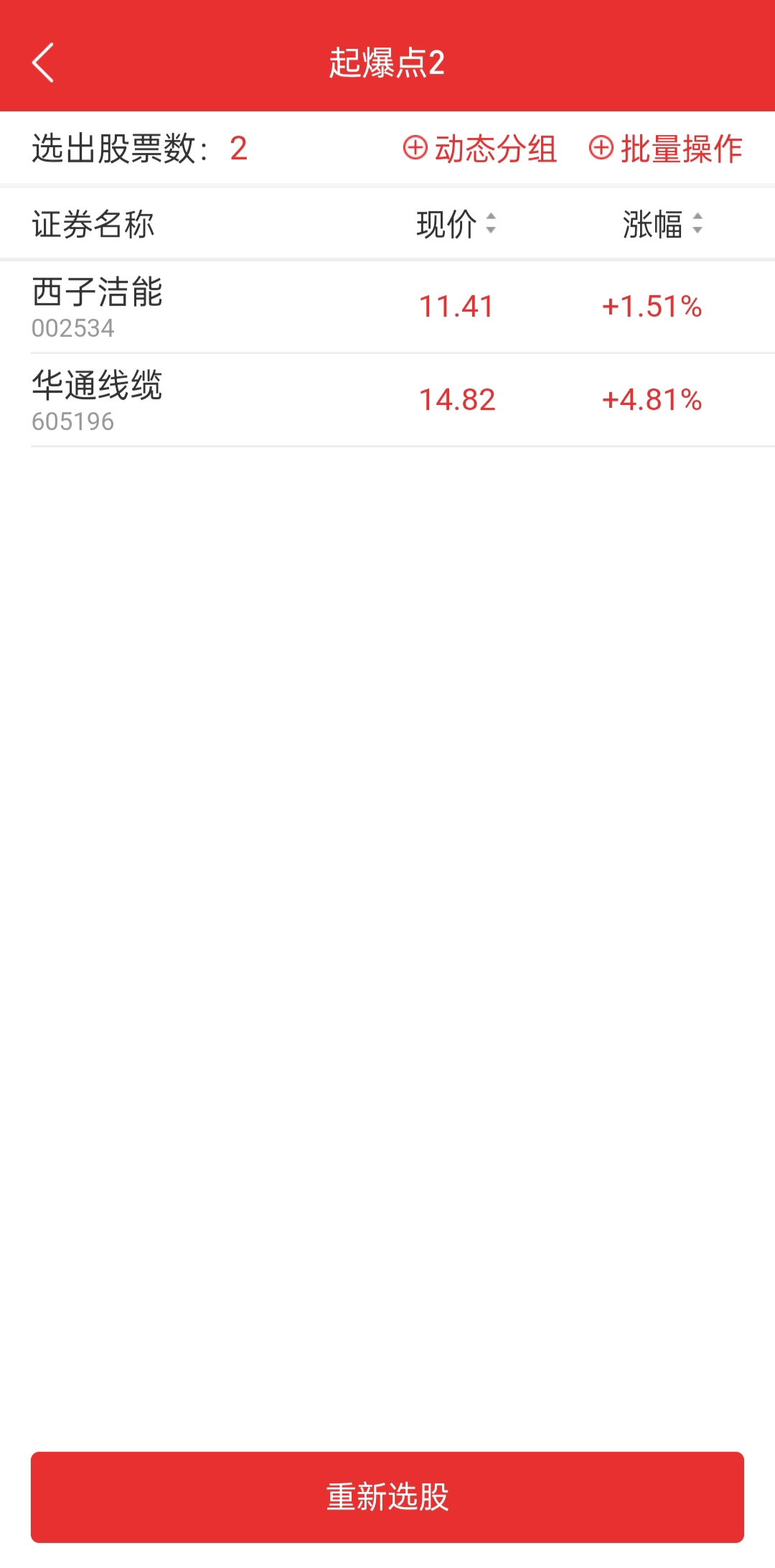775x1568 pixels.
Task: Sort the list by 现价
Action: coord(456,224)
